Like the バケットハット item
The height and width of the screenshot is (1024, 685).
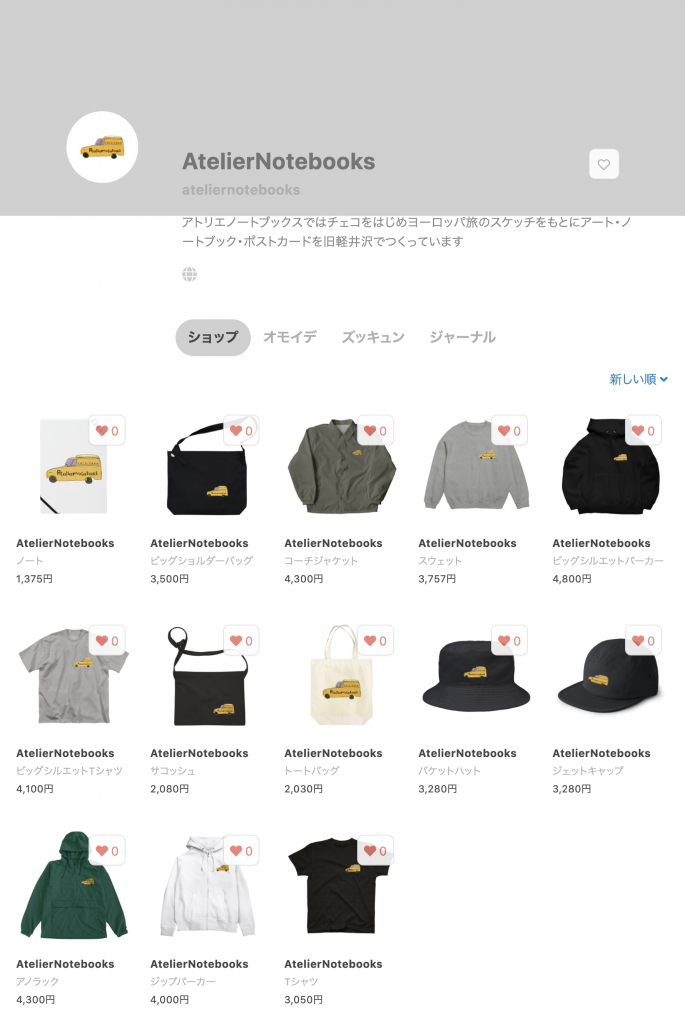tap(508, 641)
